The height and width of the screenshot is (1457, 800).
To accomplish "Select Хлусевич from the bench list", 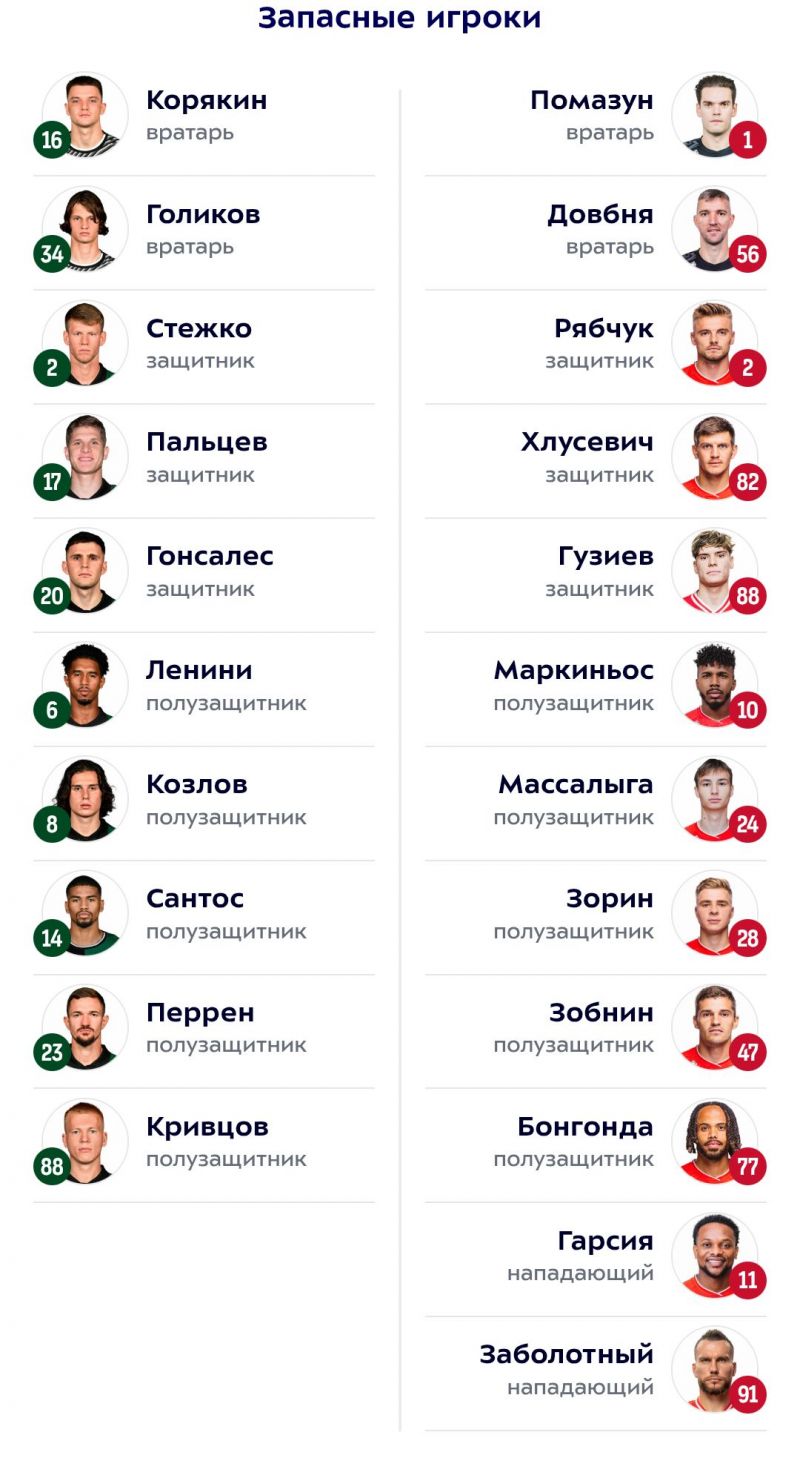I will (587, 443).
